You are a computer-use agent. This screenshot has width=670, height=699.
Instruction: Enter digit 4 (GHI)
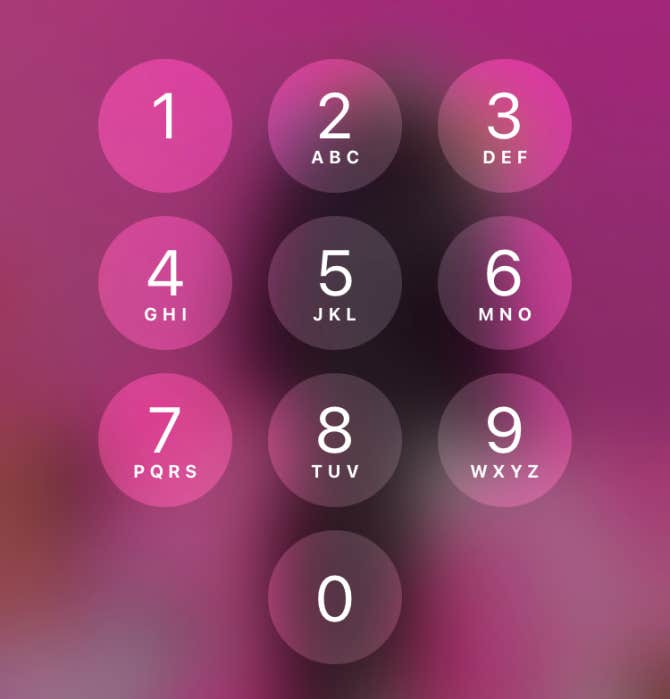165,283
